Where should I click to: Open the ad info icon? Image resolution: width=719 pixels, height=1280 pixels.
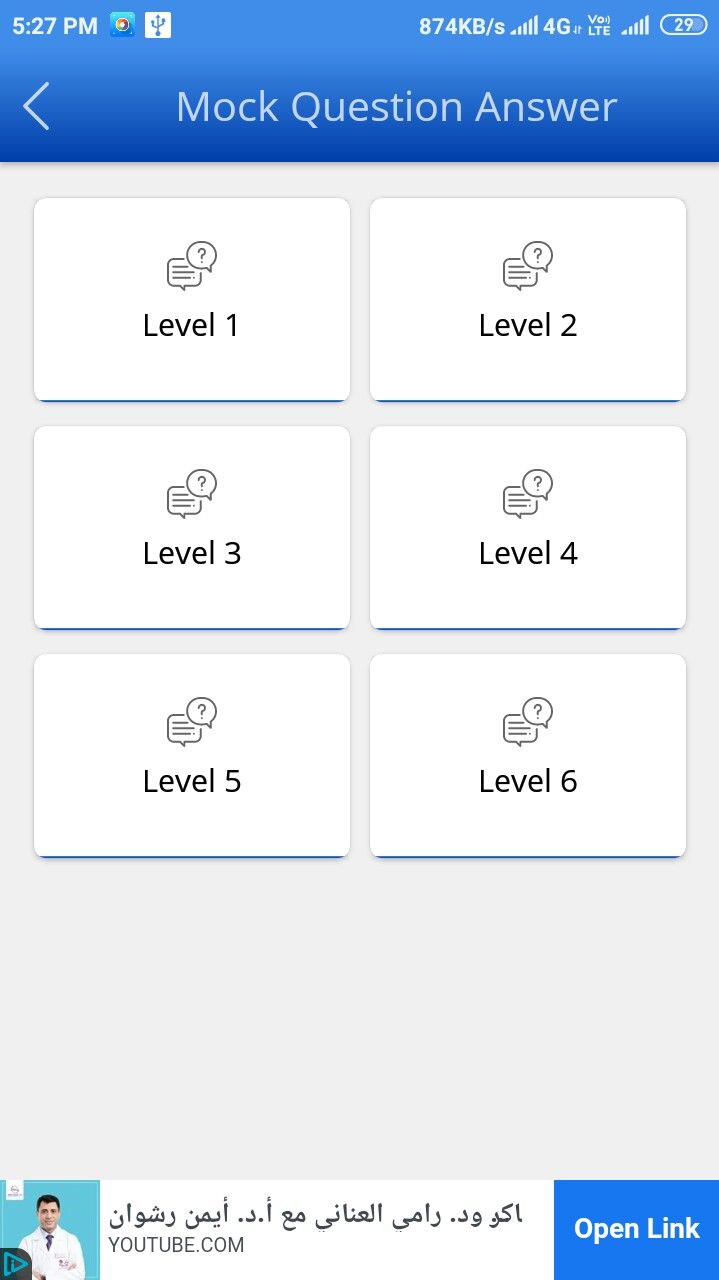[x=13, y=1264]
